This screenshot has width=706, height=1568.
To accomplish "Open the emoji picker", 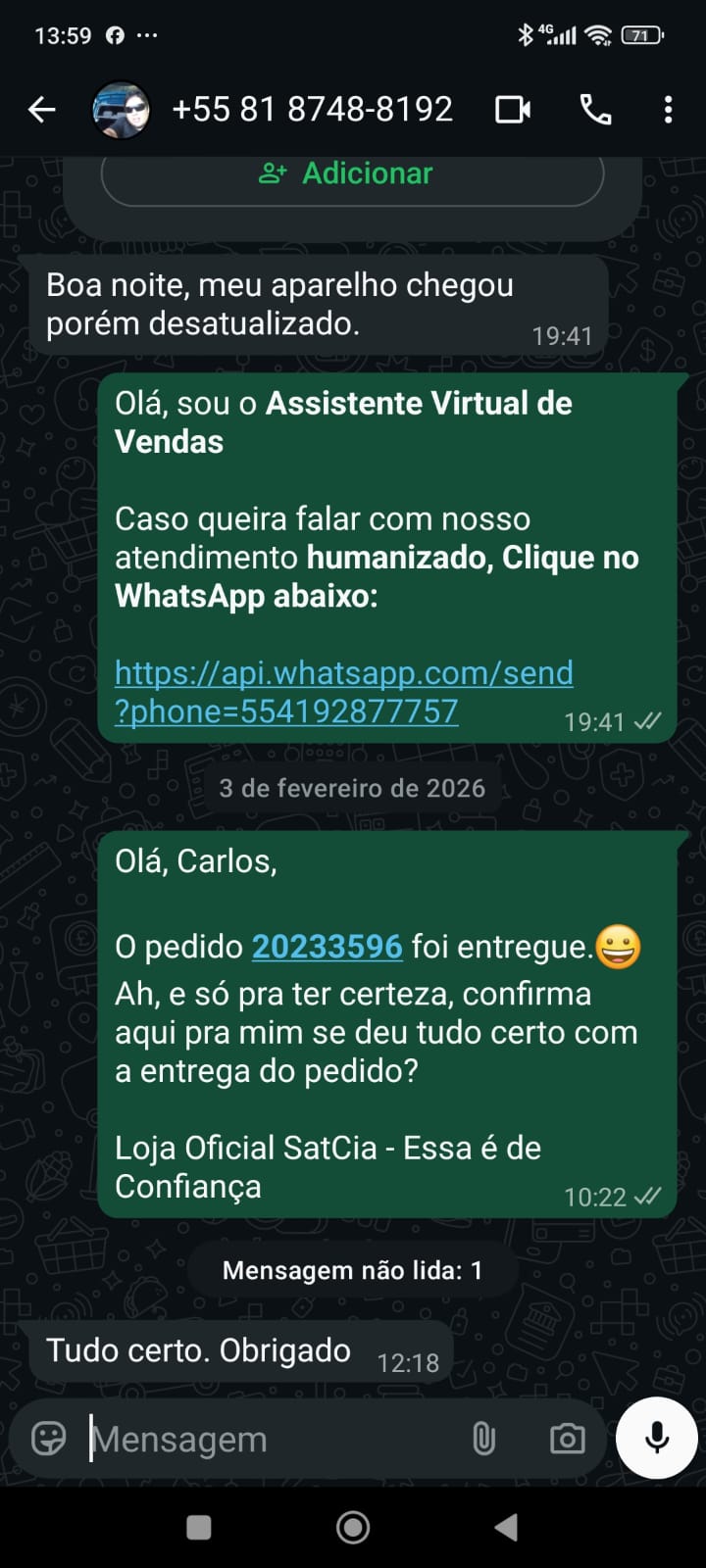I will coord(49,1439).
